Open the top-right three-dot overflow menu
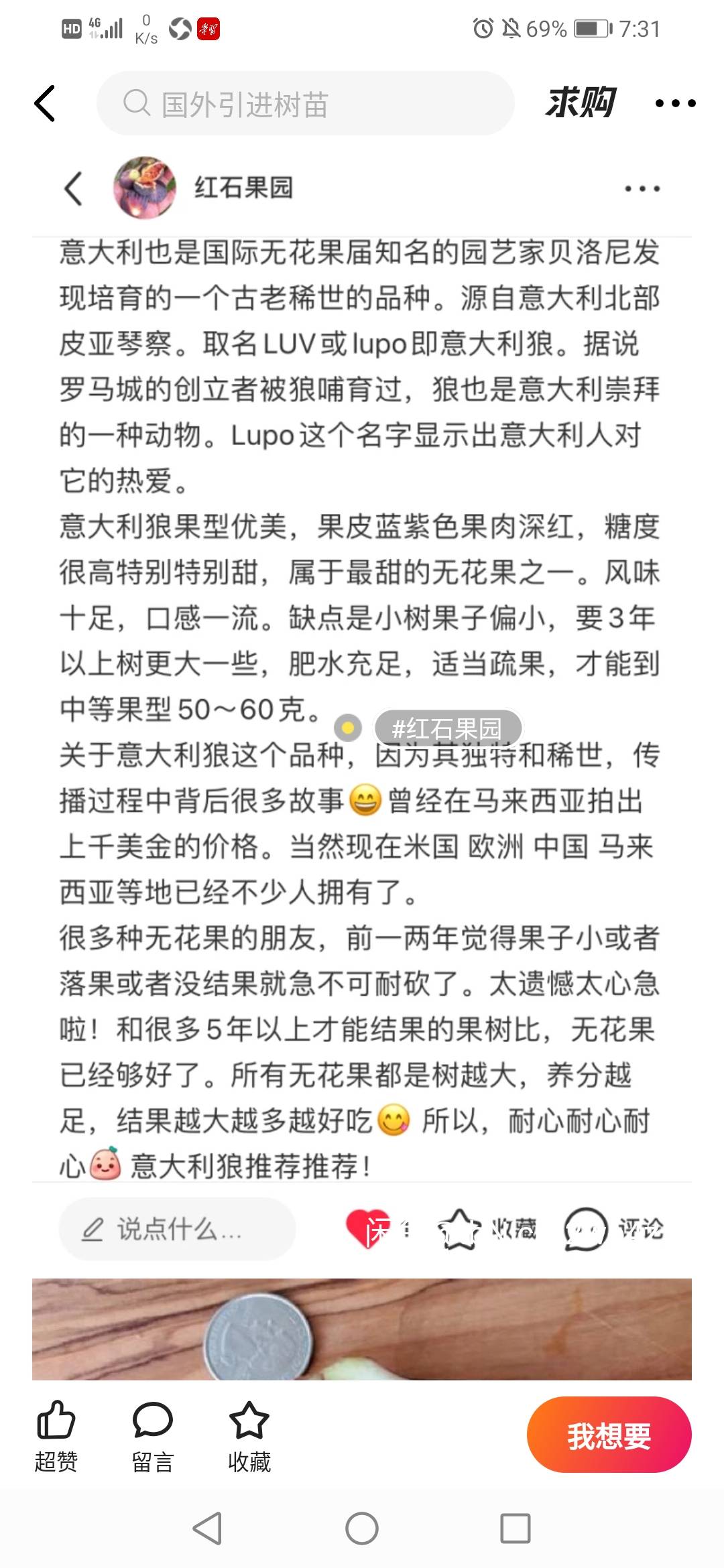 [x=675, y=103]
